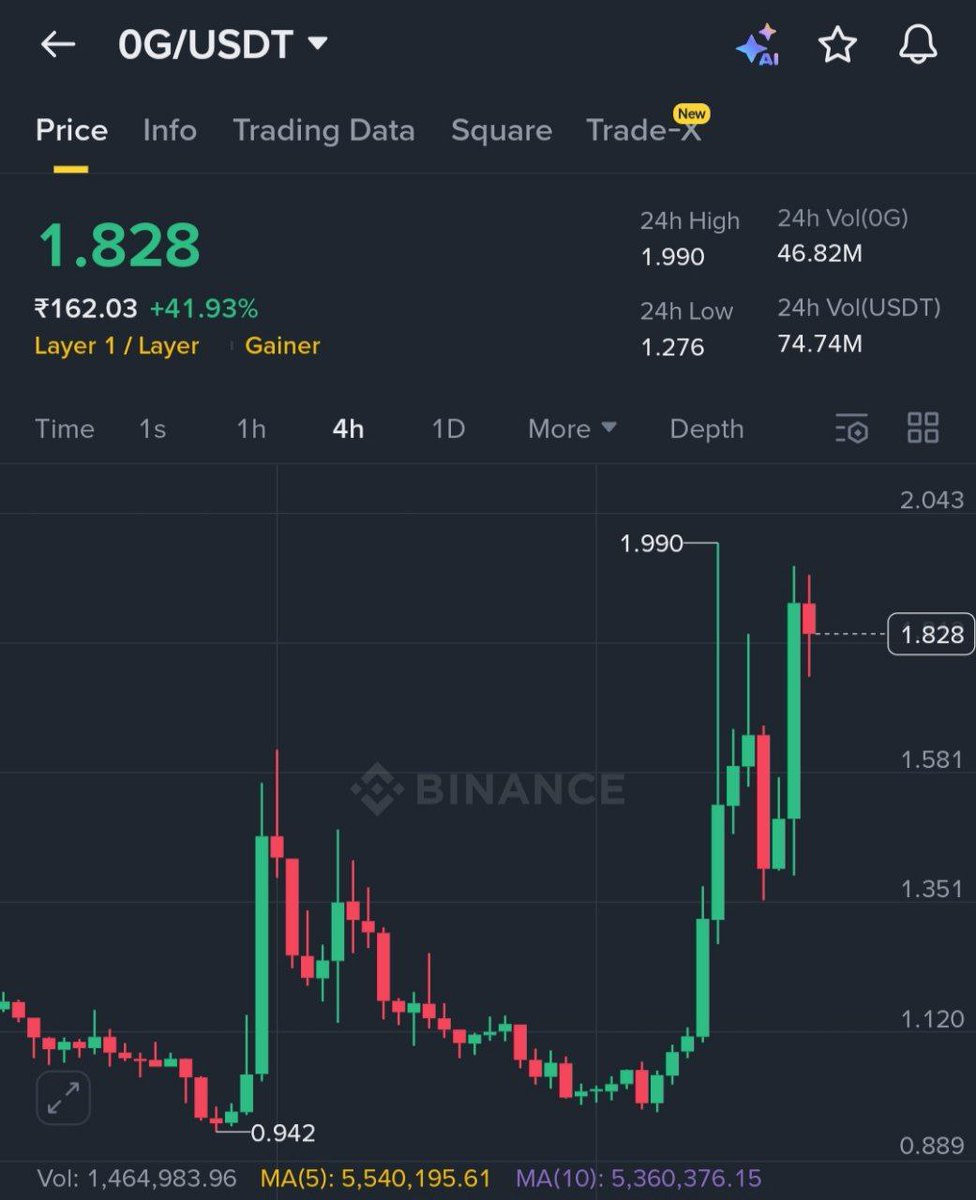This screenshot has width=976, height=1200.
Task: Open the 0G/USDT pair selector dropdown
Action: point(222,44)
